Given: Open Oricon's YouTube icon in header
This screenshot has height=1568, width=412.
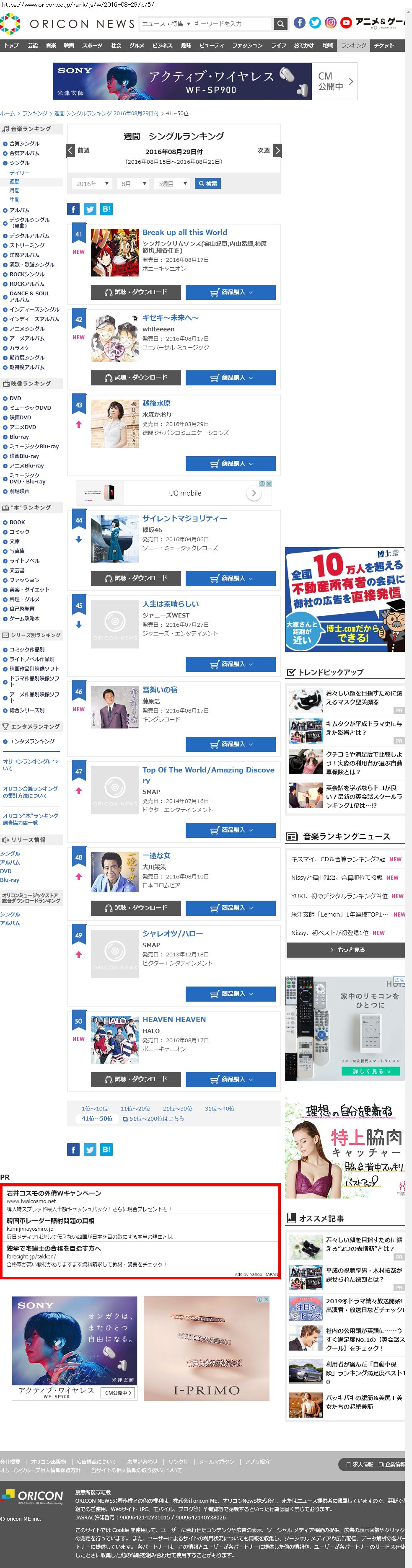Looking at the screenshot, I should click(x=346, y=23).
